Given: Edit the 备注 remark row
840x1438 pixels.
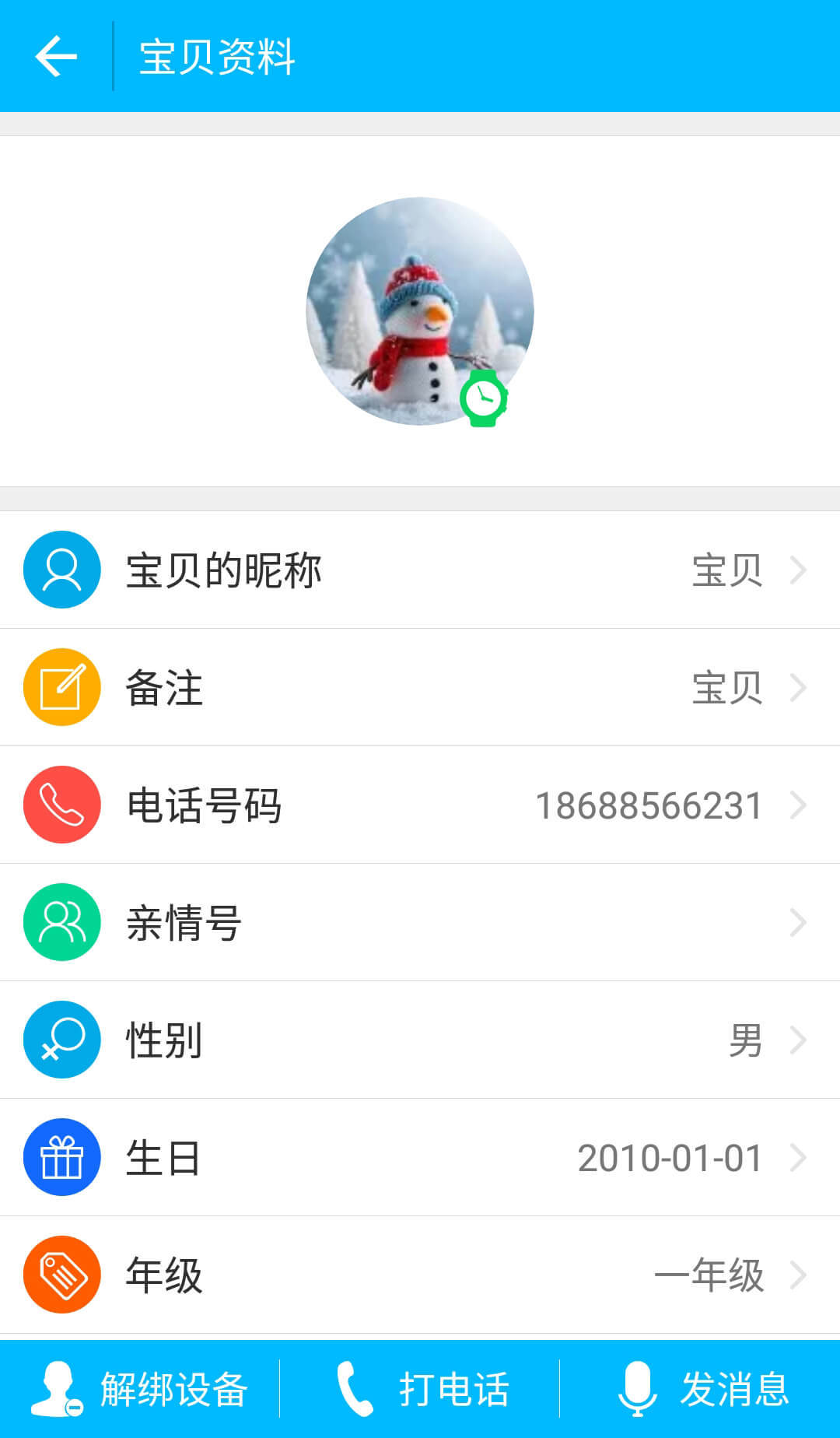Looking at the screenshot, I should pos(420,687).
